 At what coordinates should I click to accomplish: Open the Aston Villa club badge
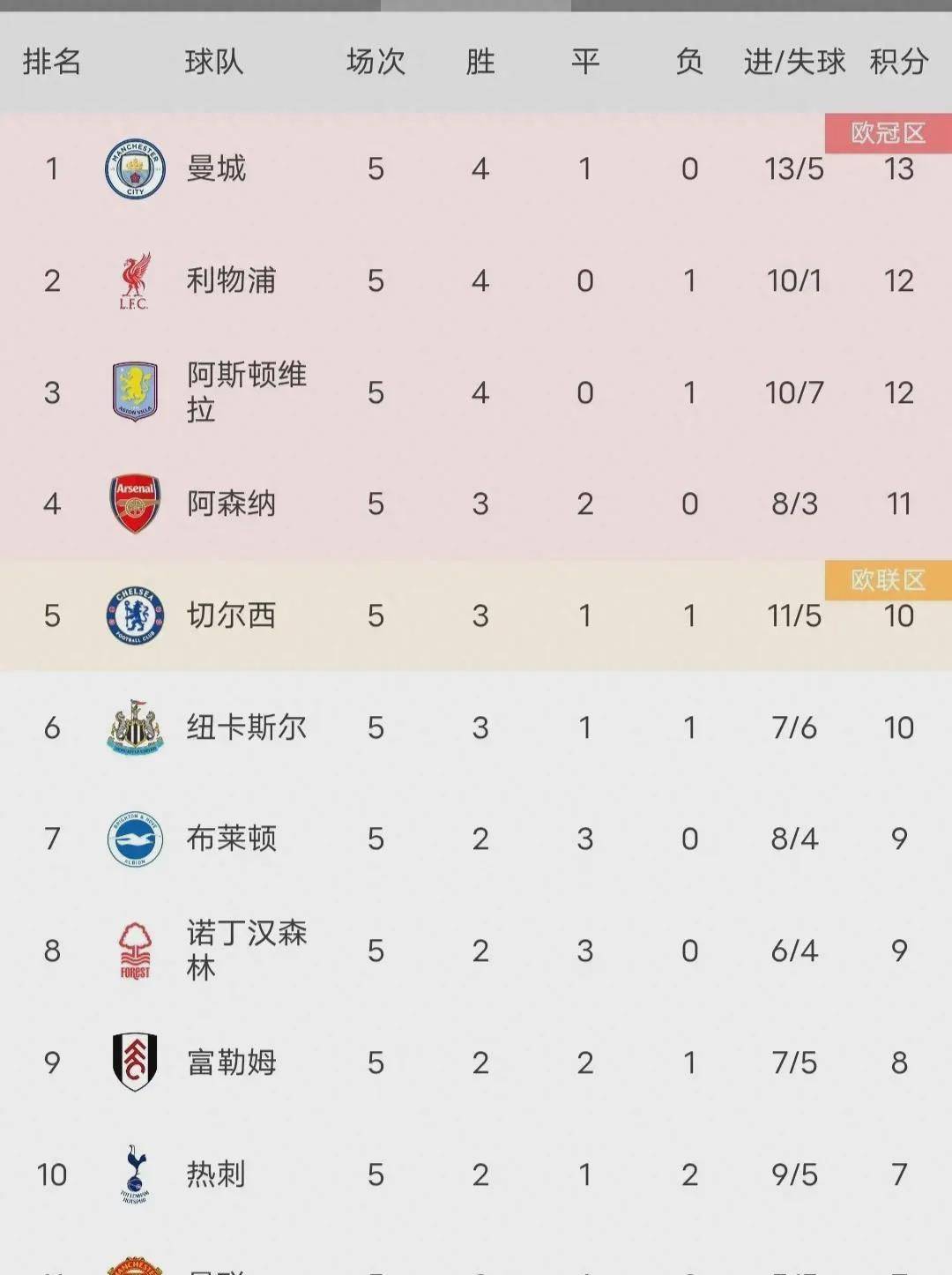click(134, 392)
